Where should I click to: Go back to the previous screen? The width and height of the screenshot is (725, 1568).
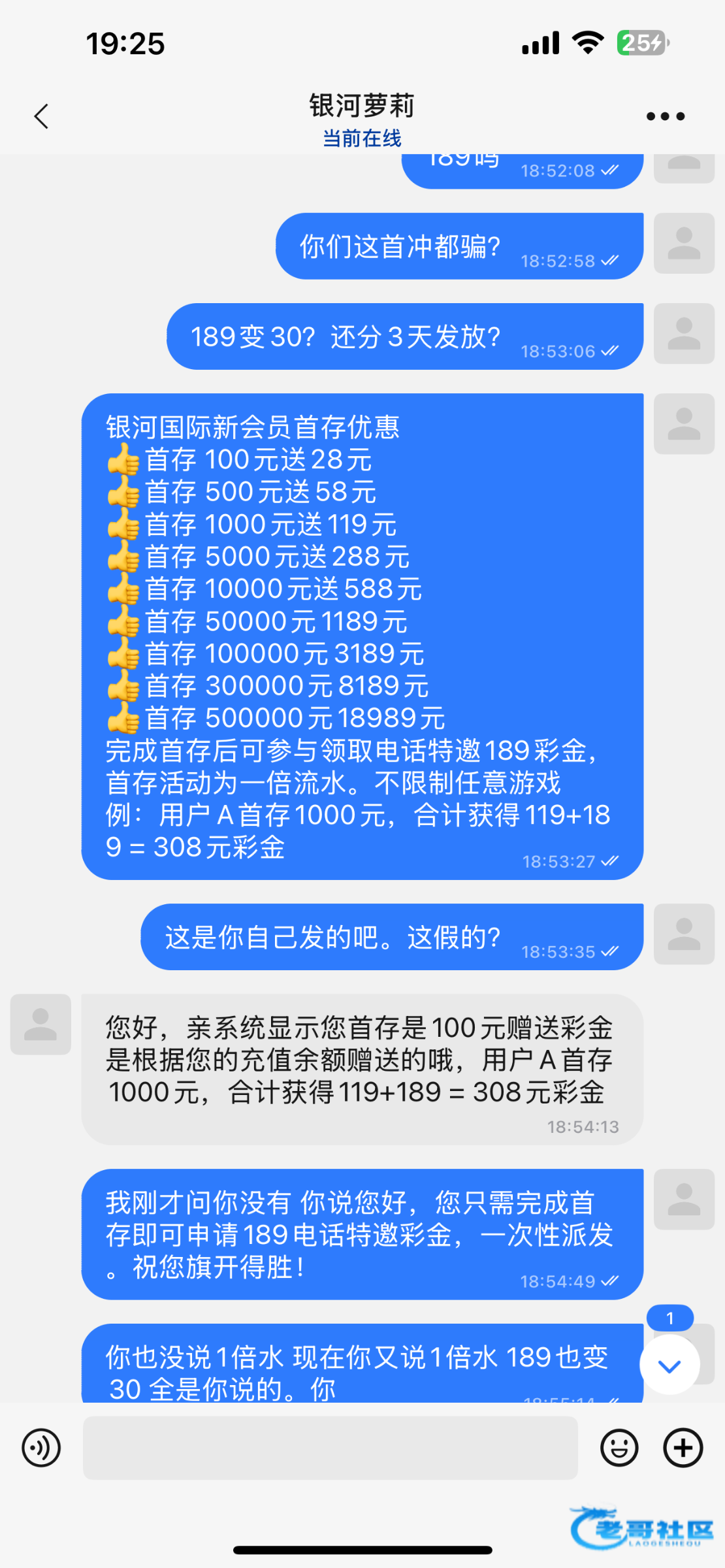pyautogui.click(x=42, y=117)
